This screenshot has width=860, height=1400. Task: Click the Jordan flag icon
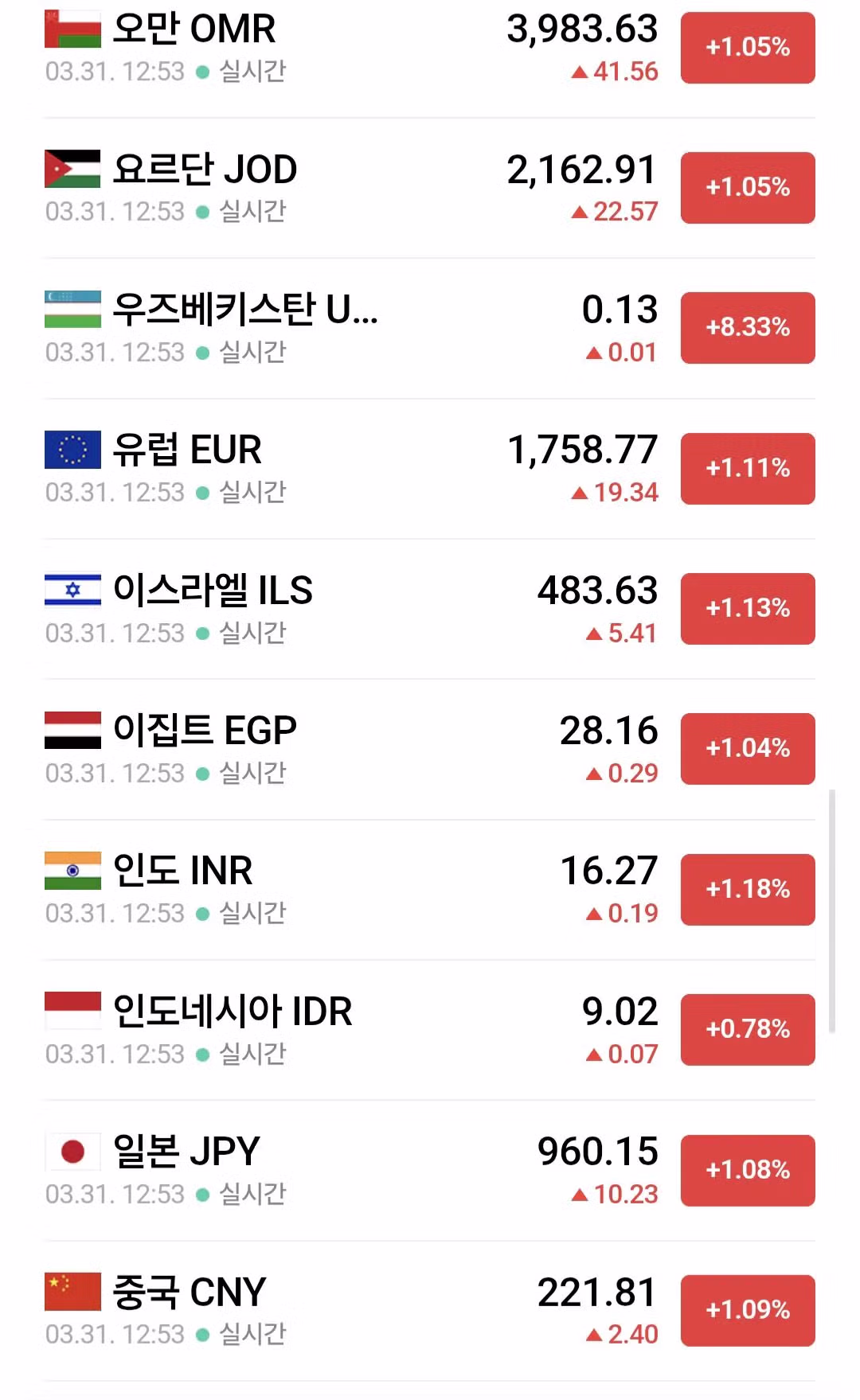point(72,170)
